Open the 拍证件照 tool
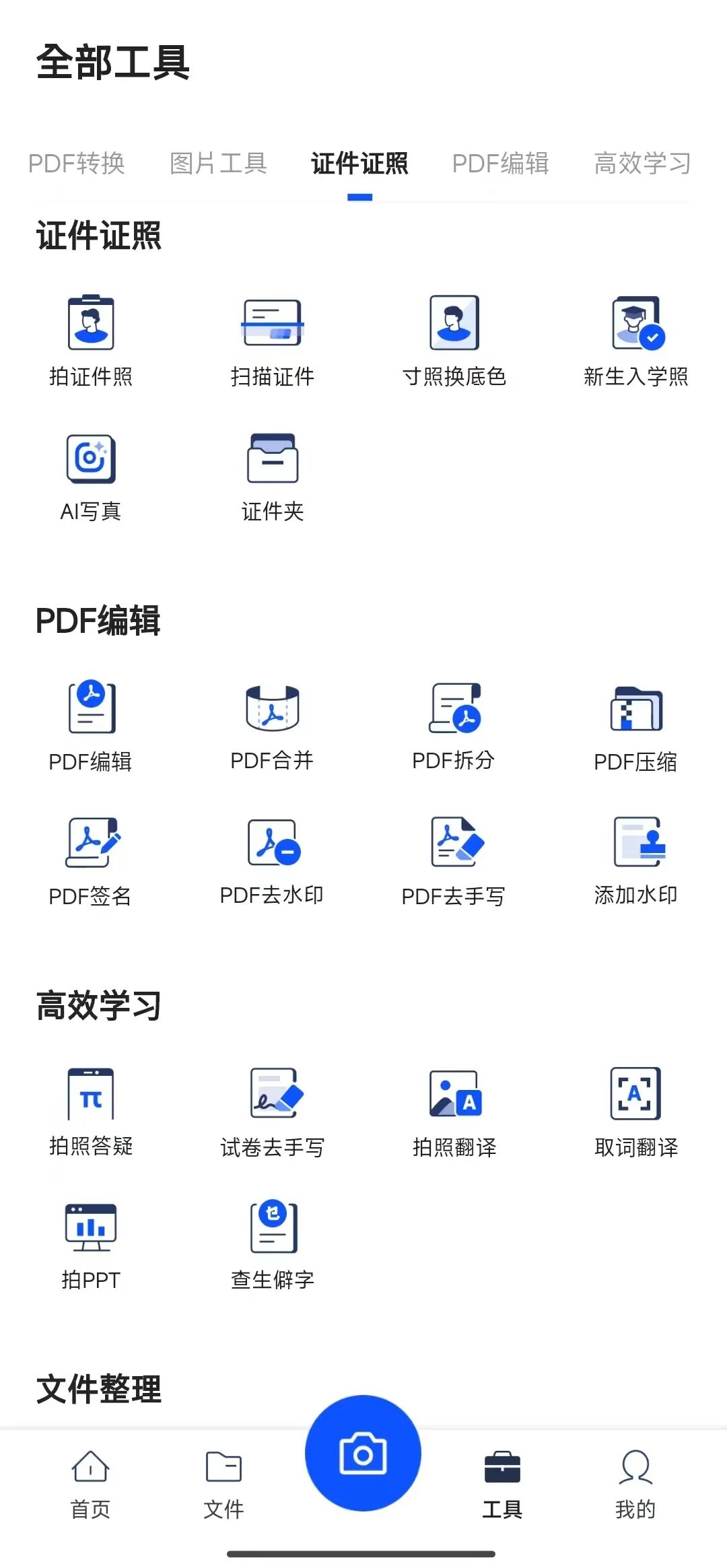The height and width of the screenshot is (1568, 727). click(91, 340)
